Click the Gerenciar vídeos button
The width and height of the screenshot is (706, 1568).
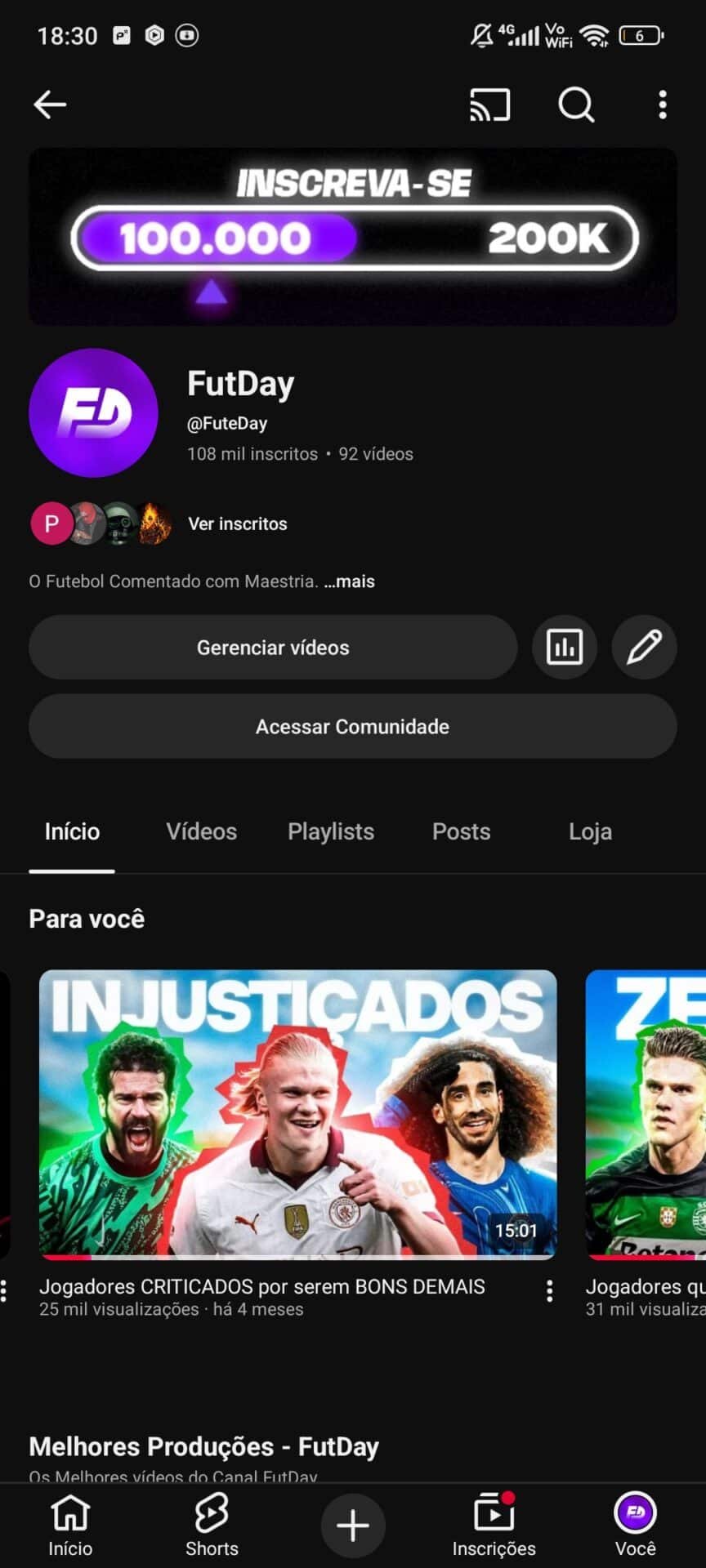(x=273, y=648)
